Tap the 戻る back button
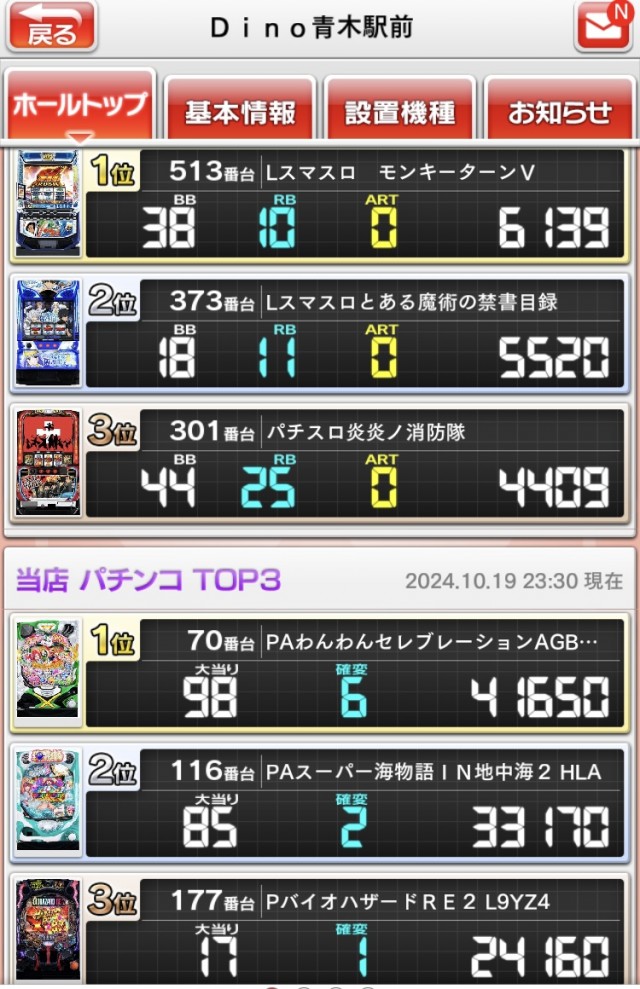 (52, 27)
